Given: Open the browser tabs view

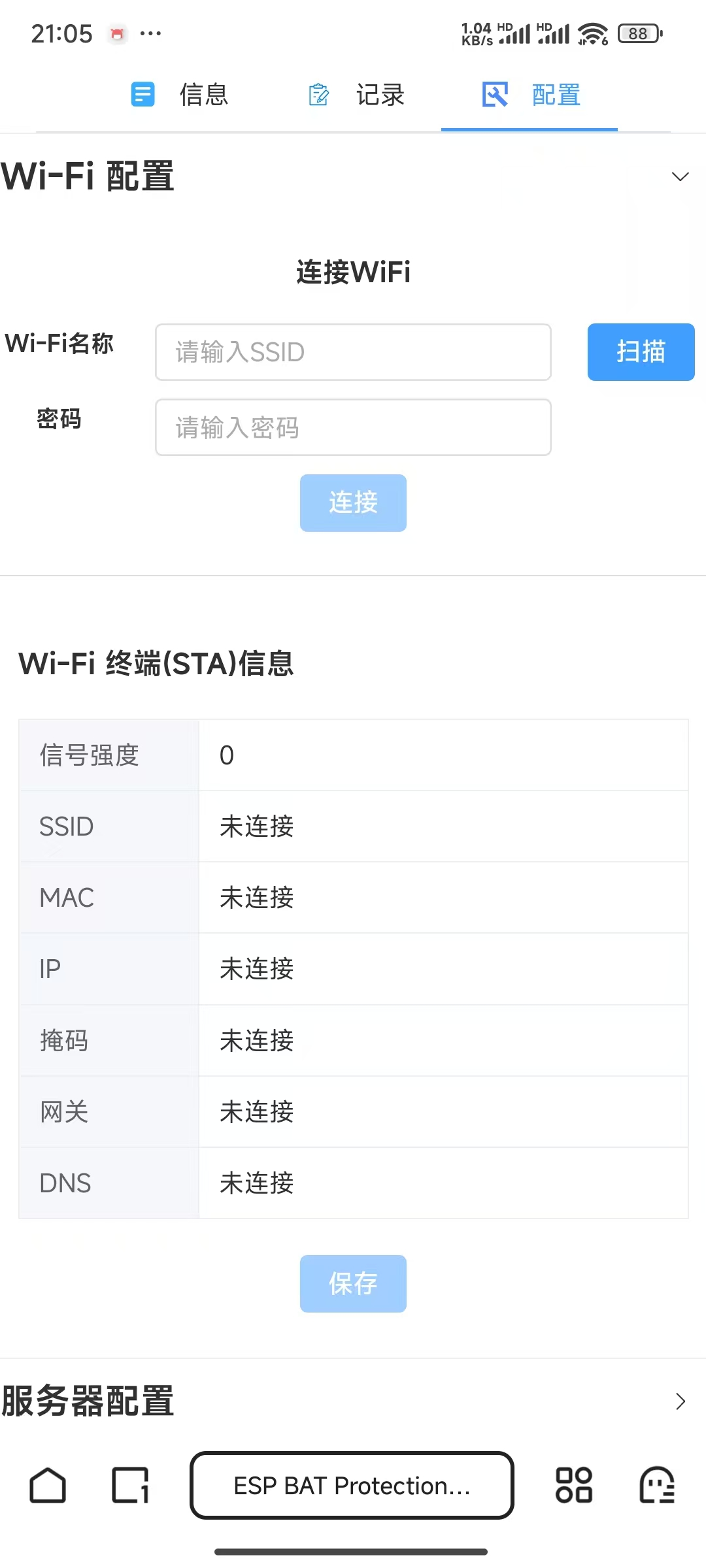Looking at the screenshot, I should (x=131, y=1486).
